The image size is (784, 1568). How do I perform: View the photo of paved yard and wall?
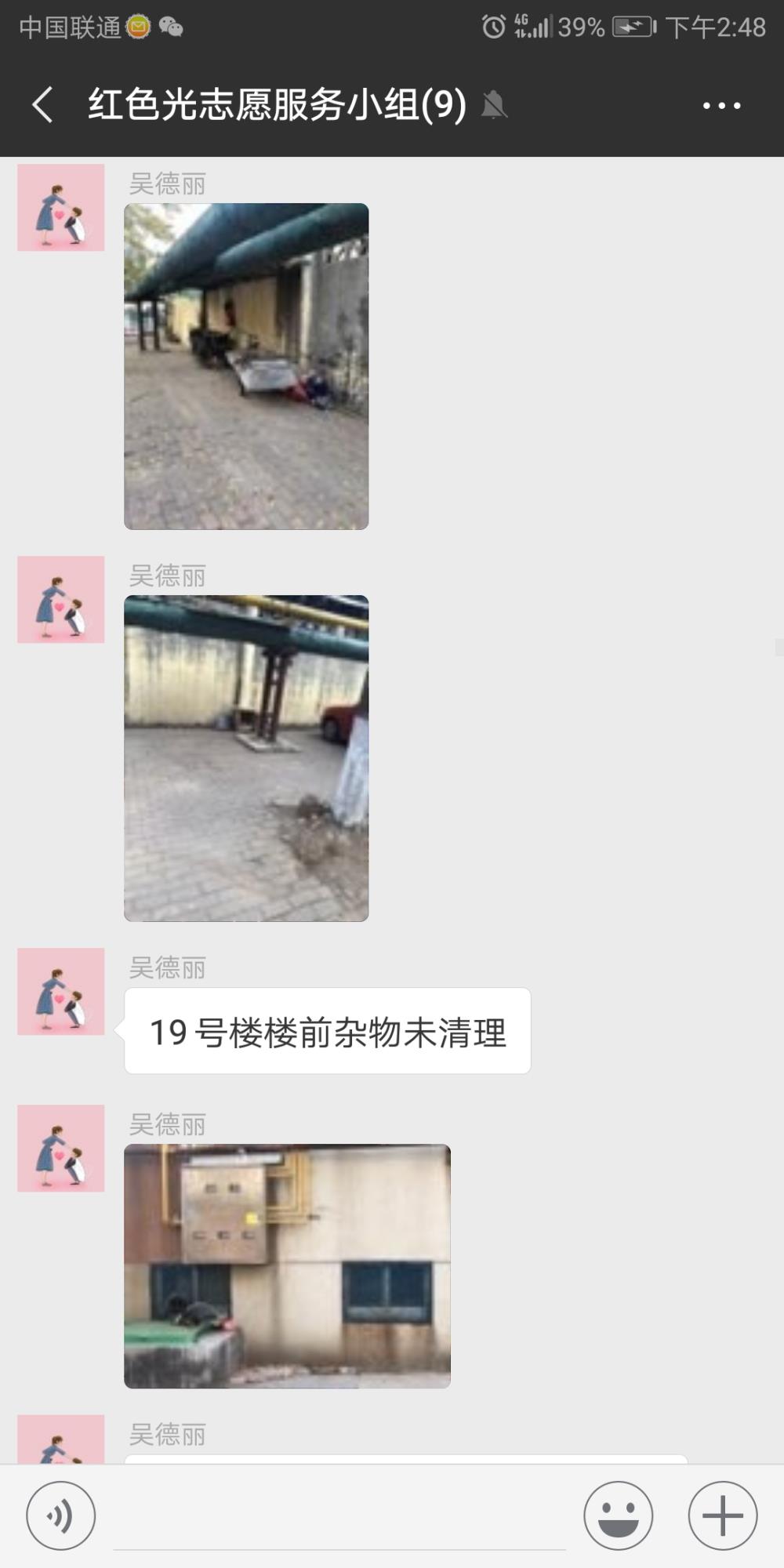(246, 758)
